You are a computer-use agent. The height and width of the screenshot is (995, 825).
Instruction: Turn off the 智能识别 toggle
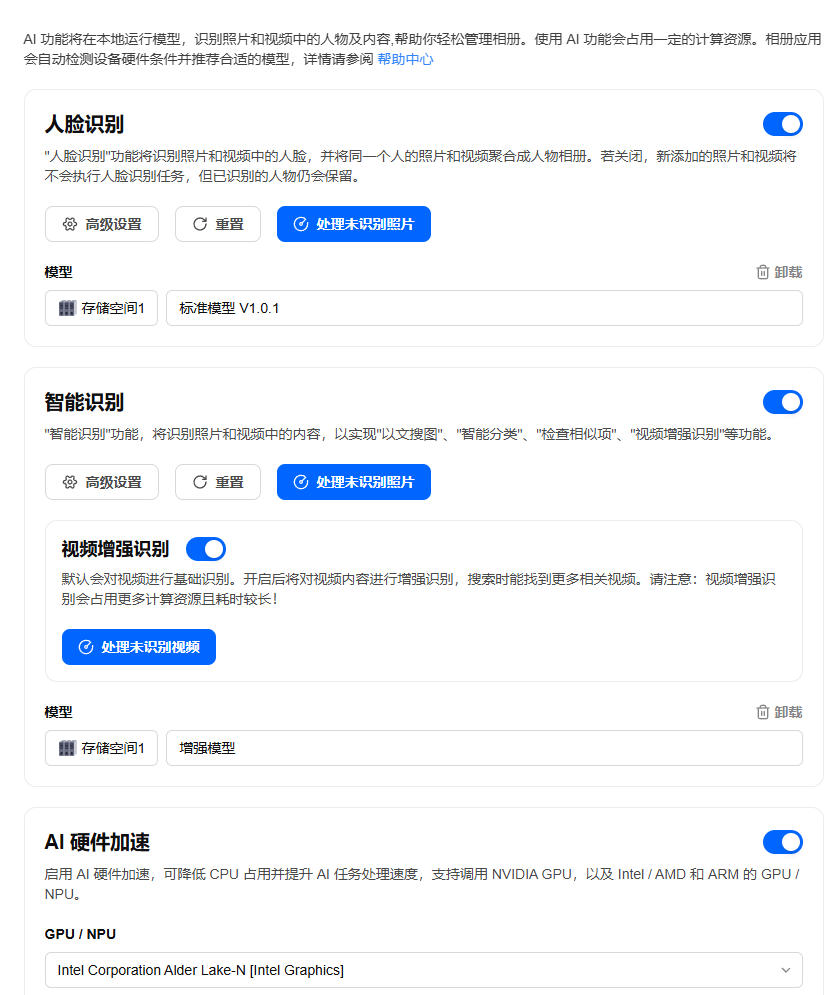coord(783,402)
